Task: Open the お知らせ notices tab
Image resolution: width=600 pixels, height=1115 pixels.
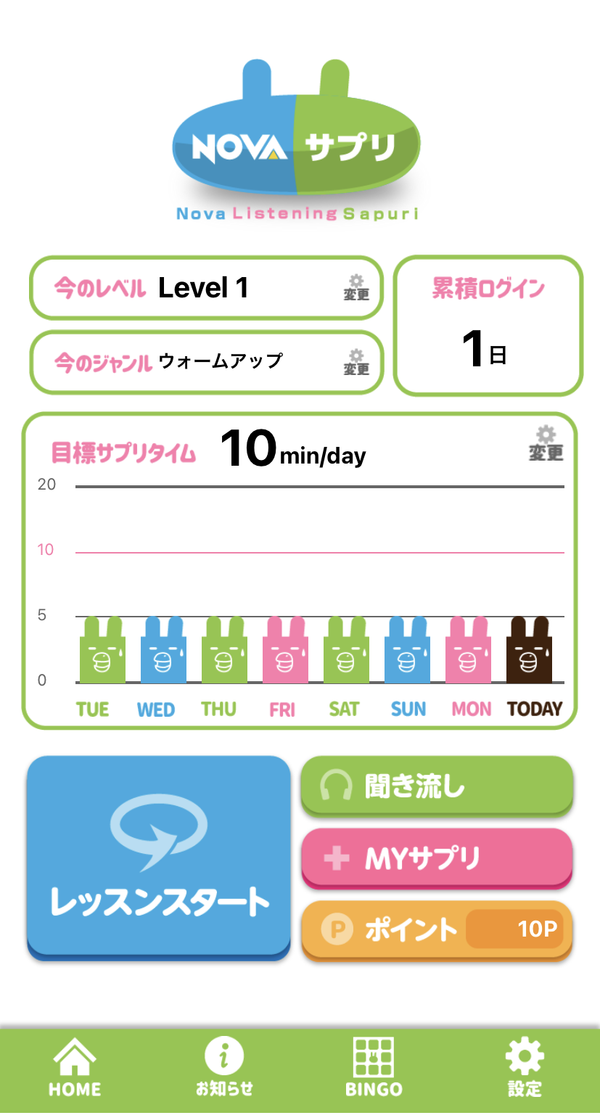Action: 225,1067
